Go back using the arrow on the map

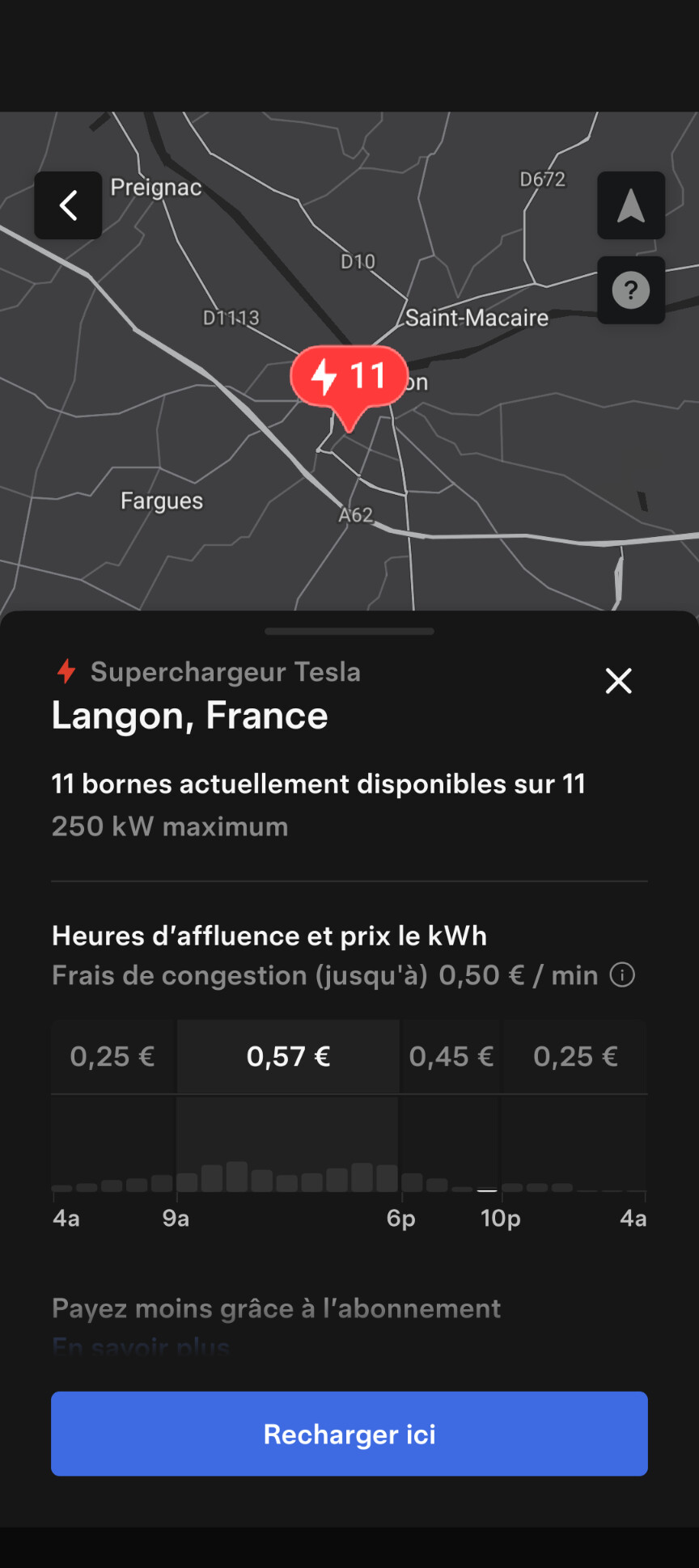tap(68, 205)
